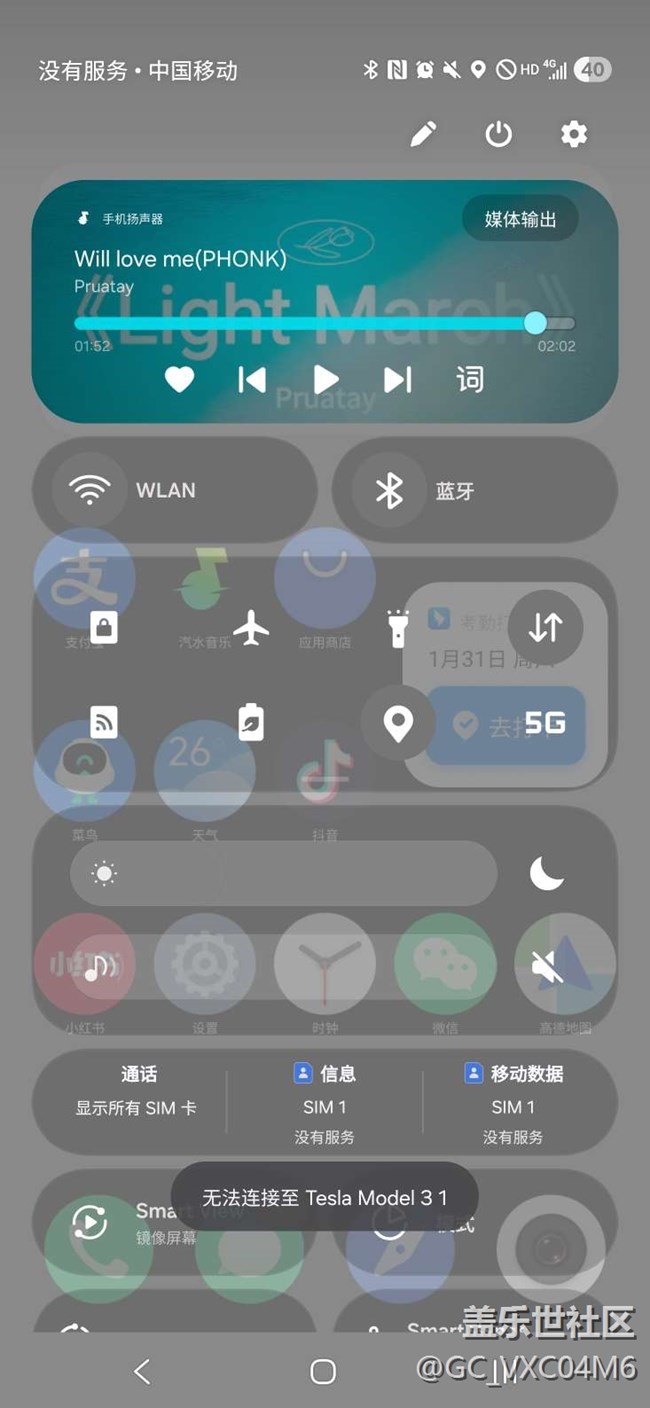Toggle the location tile

pos(398,723)
